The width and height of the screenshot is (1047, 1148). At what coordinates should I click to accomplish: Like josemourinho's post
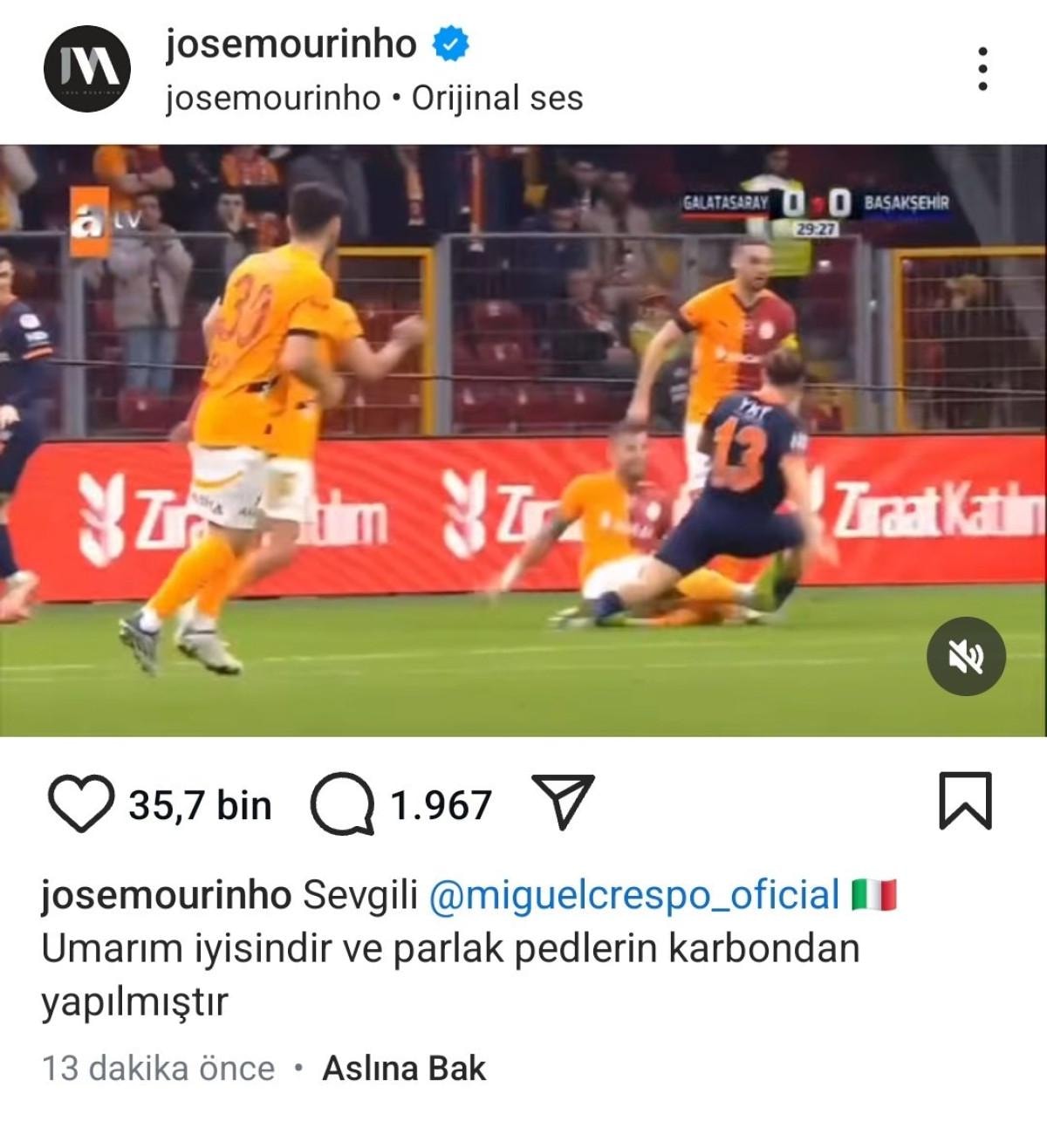tap(80, 803)
